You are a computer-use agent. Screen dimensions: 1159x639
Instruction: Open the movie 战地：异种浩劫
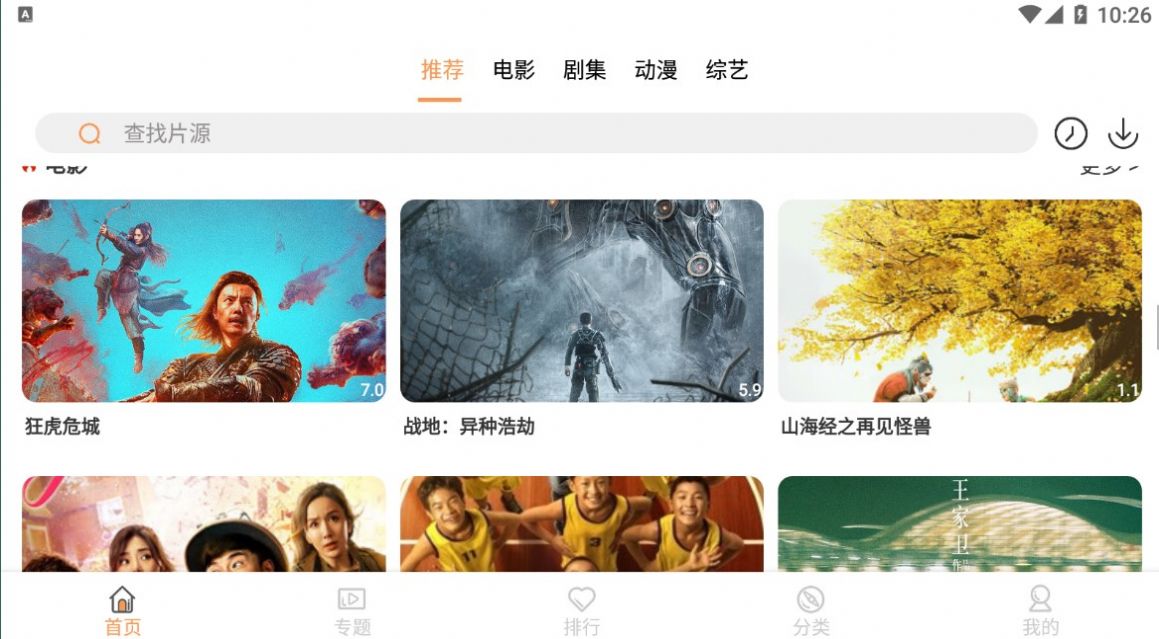point(582,301)
